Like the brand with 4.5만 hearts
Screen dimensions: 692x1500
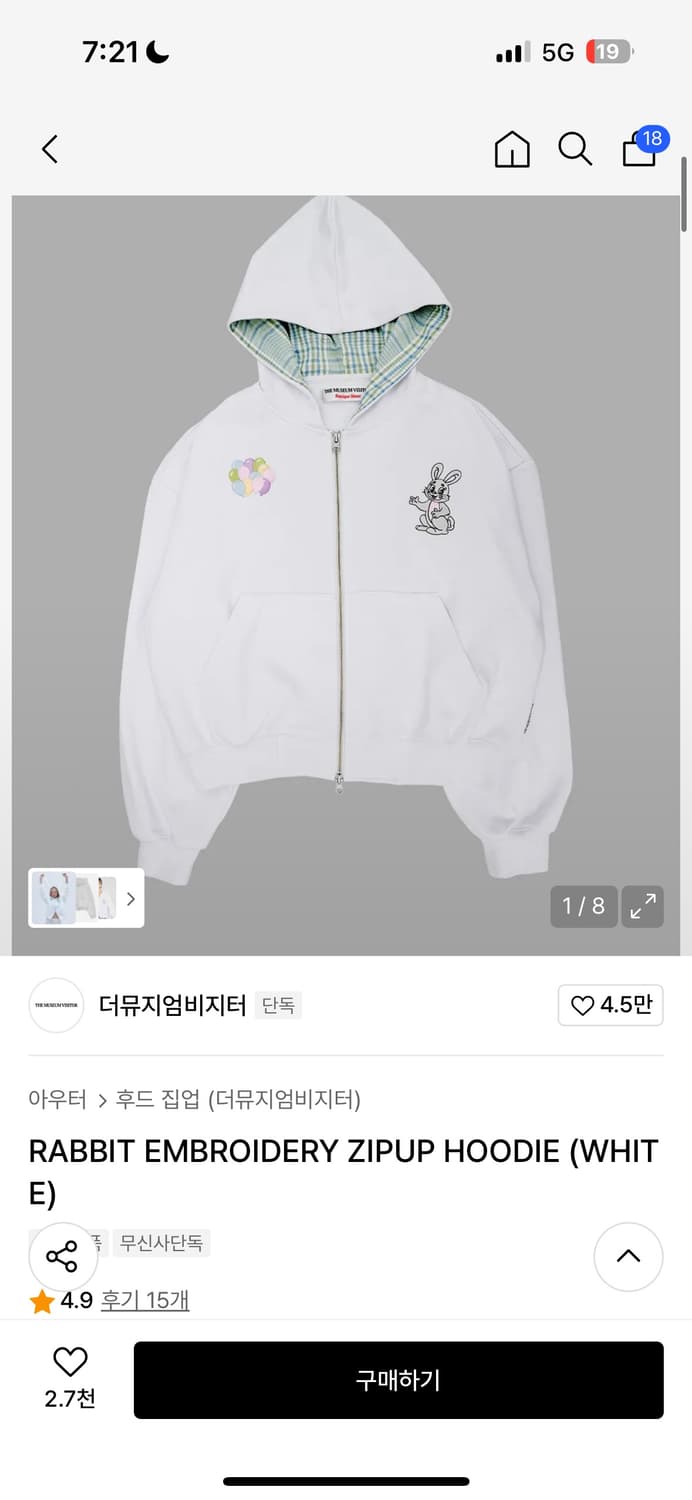610,1005
